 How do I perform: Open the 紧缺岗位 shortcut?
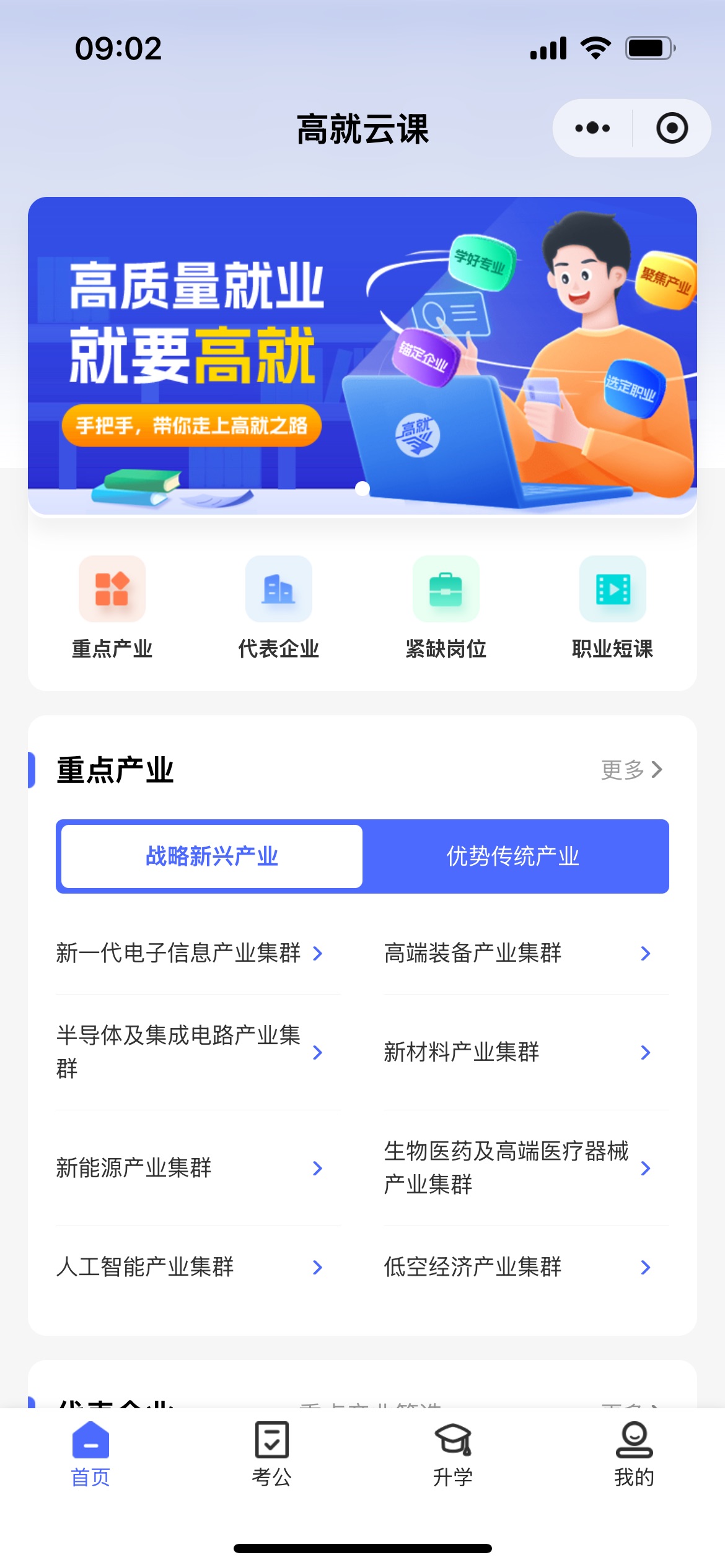446,608
